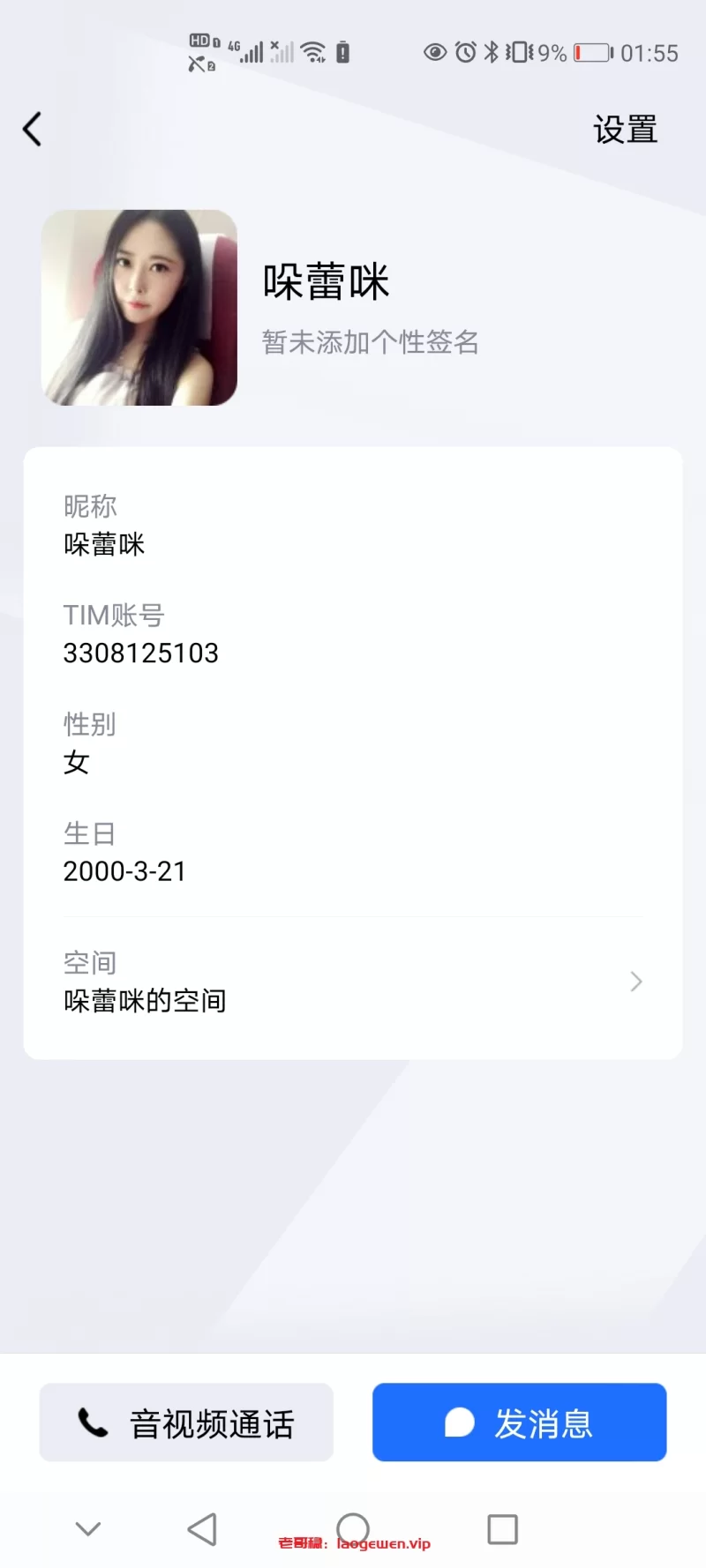Start 音视频通话 with this contact
Viewport: 706px width, 1568px height.
pyautogui.click(x=186, y=1422)
